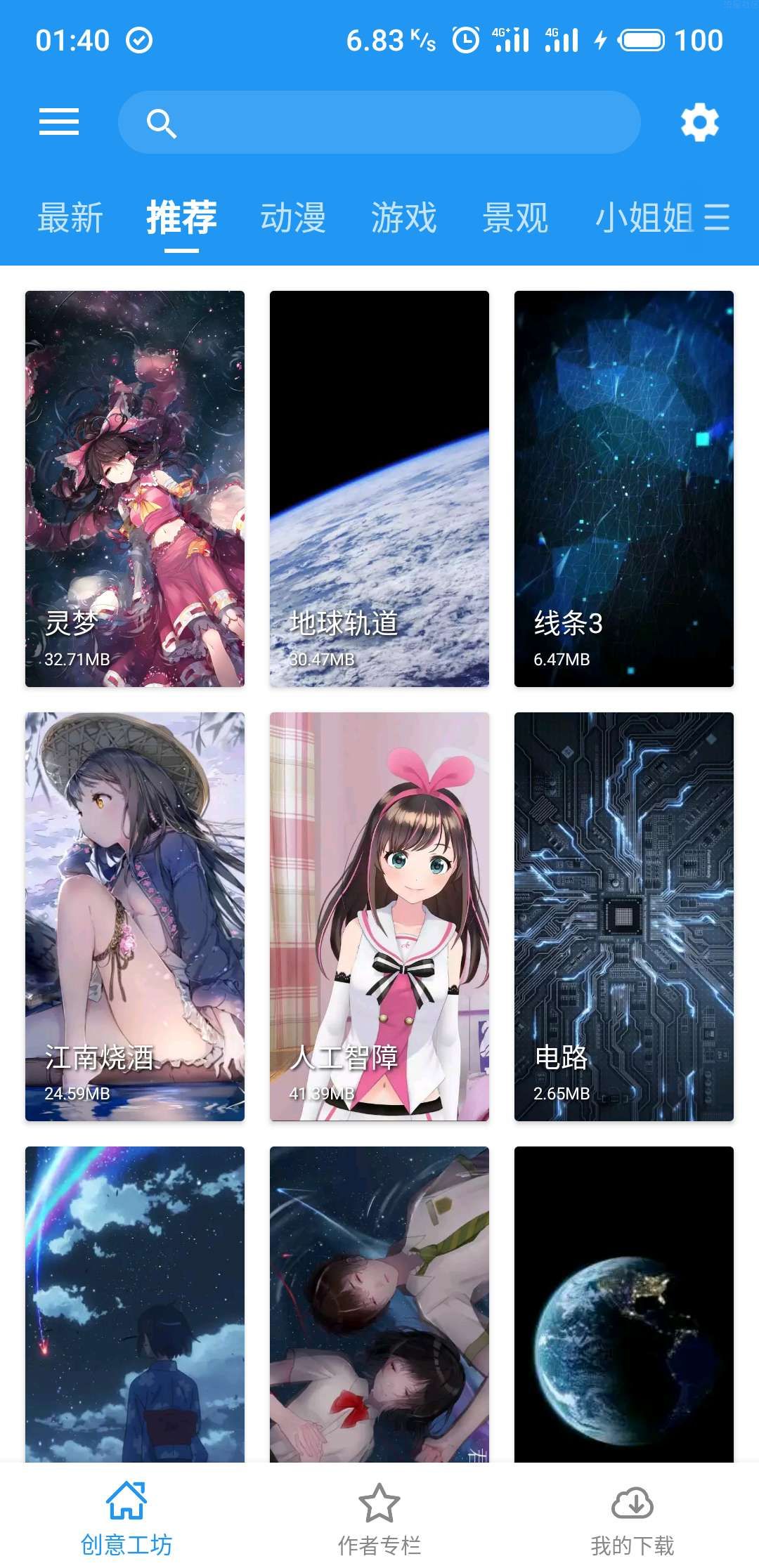Image resolution: width=759 pixels, height=1568 pixels.
Task: Open the hamburger drawer menu
Action: [59, 122]
